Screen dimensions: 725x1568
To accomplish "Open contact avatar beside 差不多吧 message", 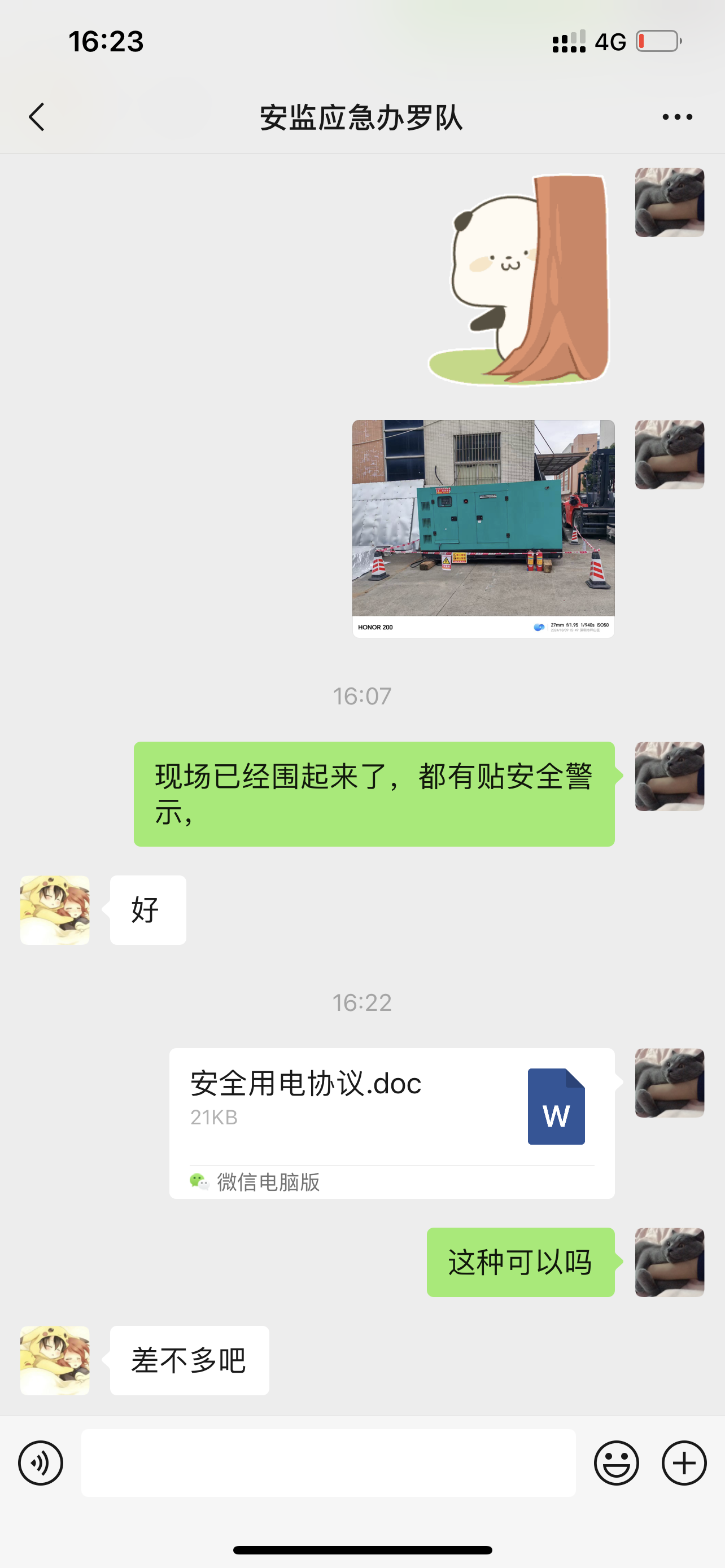I will (55, 1360).
